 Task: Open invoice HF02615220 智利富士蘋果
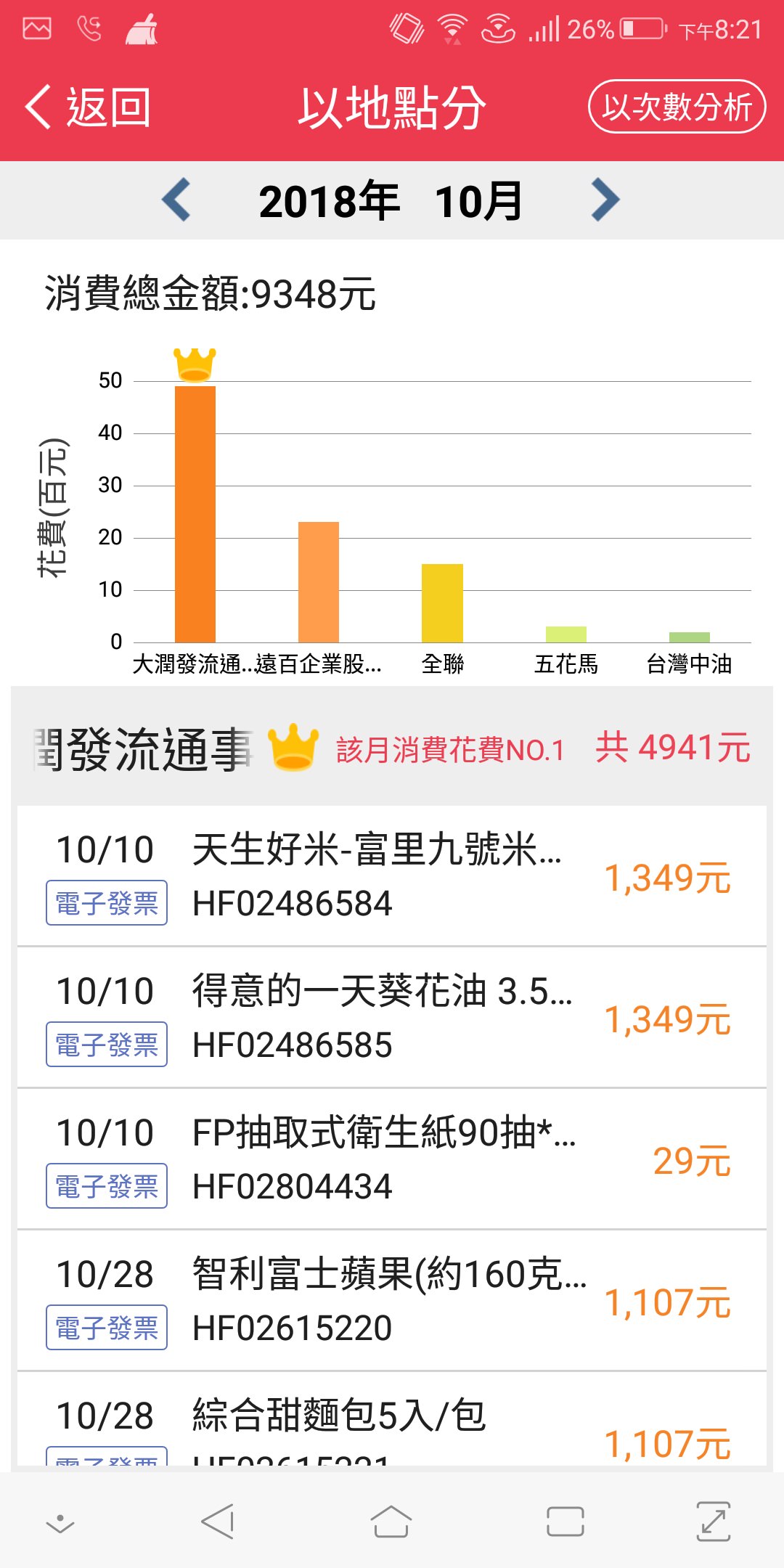pyautogui.click(x=392, y=1301)
